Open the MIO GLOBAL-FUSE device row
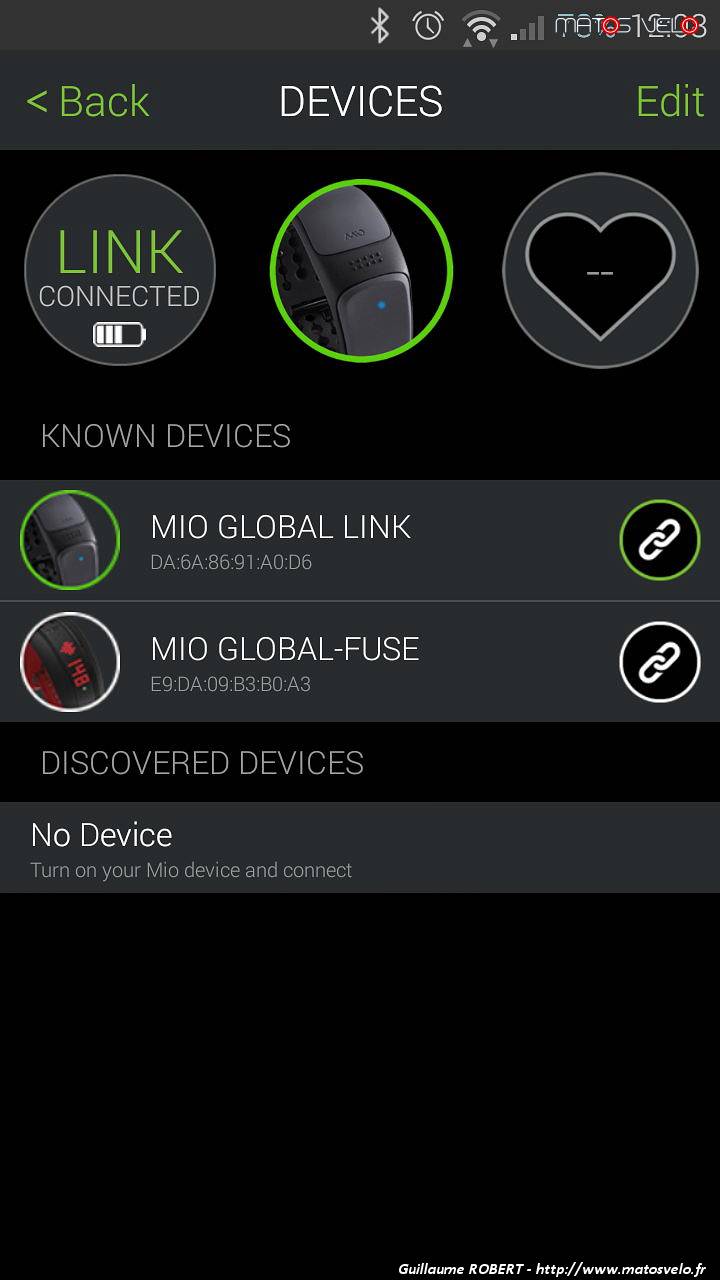Viewport: 720px width, 1280px height. pyautogui.click(x=360, y=662)
